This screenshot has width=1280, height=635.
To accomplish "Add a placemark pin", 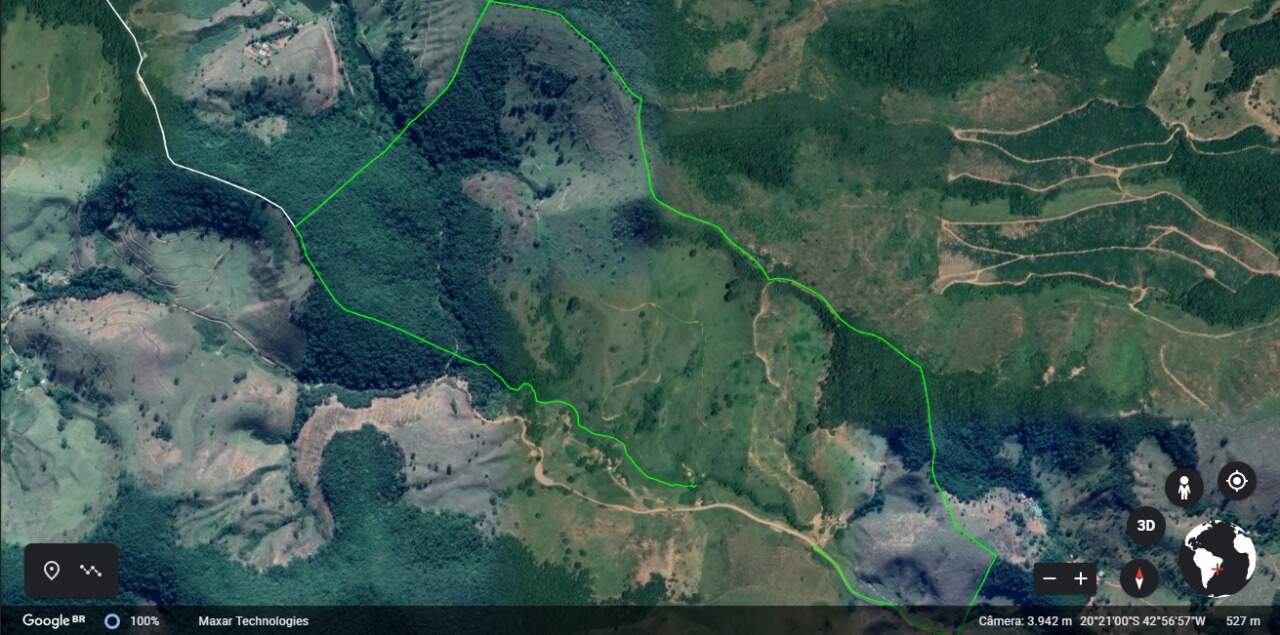I will (52, 570).
